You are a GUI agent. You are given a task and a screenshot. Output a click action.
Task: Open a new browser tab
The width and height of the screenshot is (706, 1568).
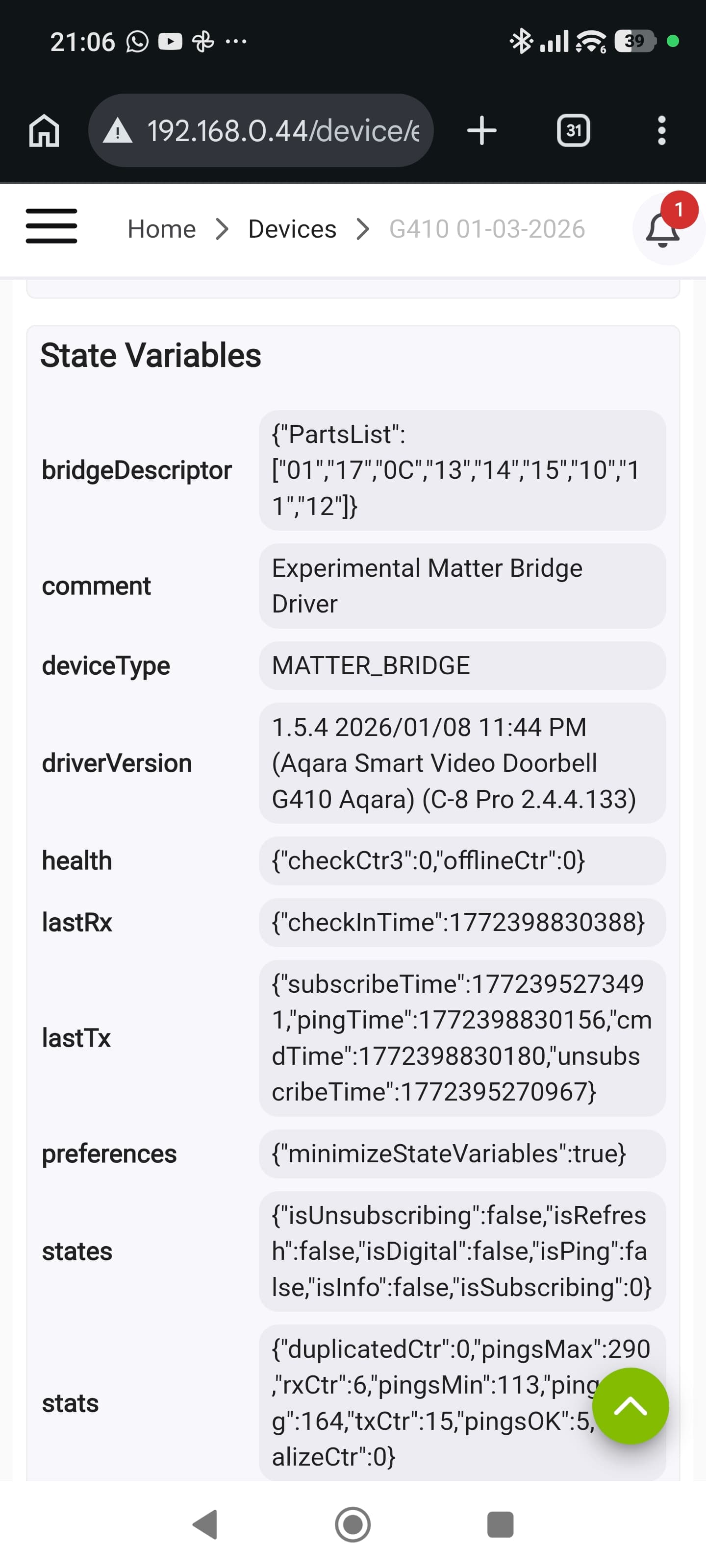click(x=482, y=130)
